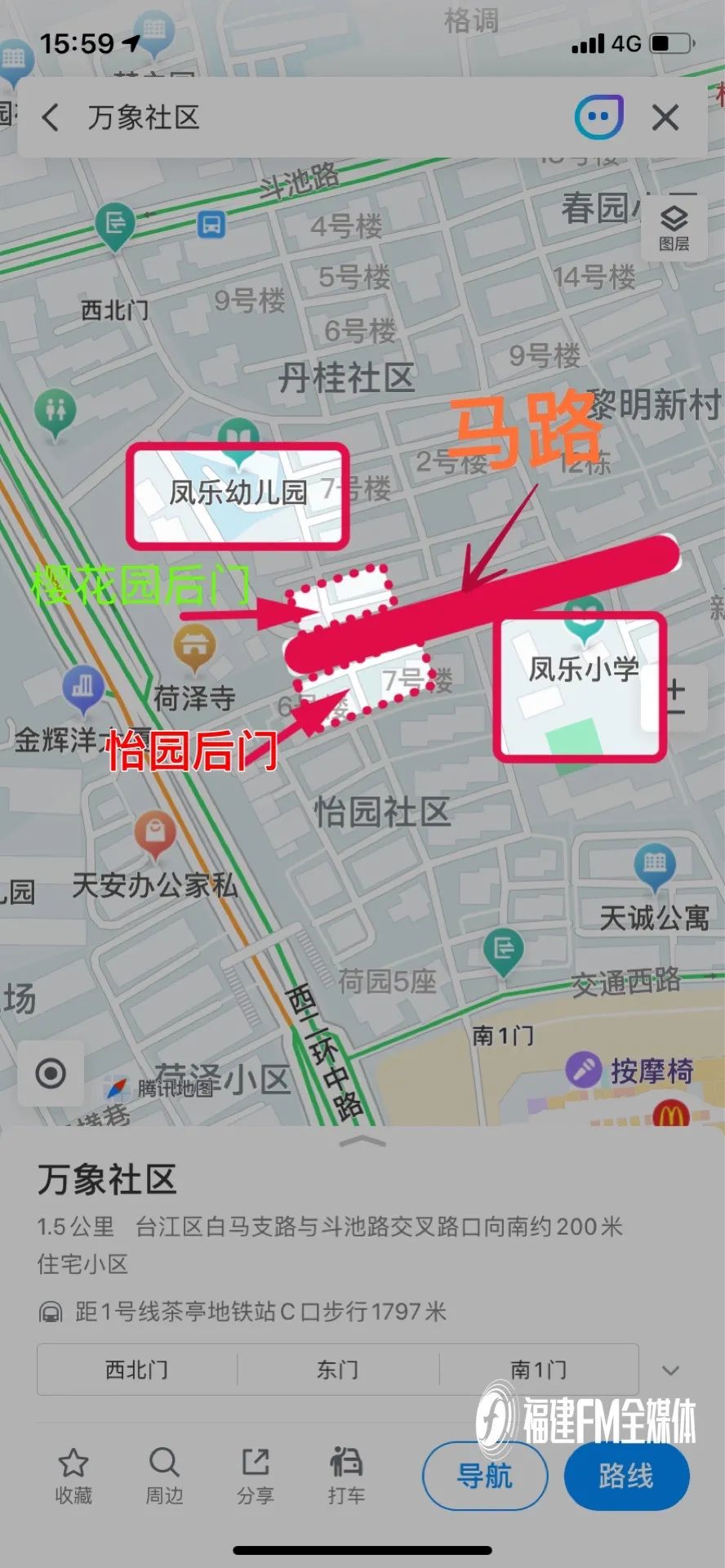
Task: Expand the place details panel handle
Action: [x=362, y=1140]
